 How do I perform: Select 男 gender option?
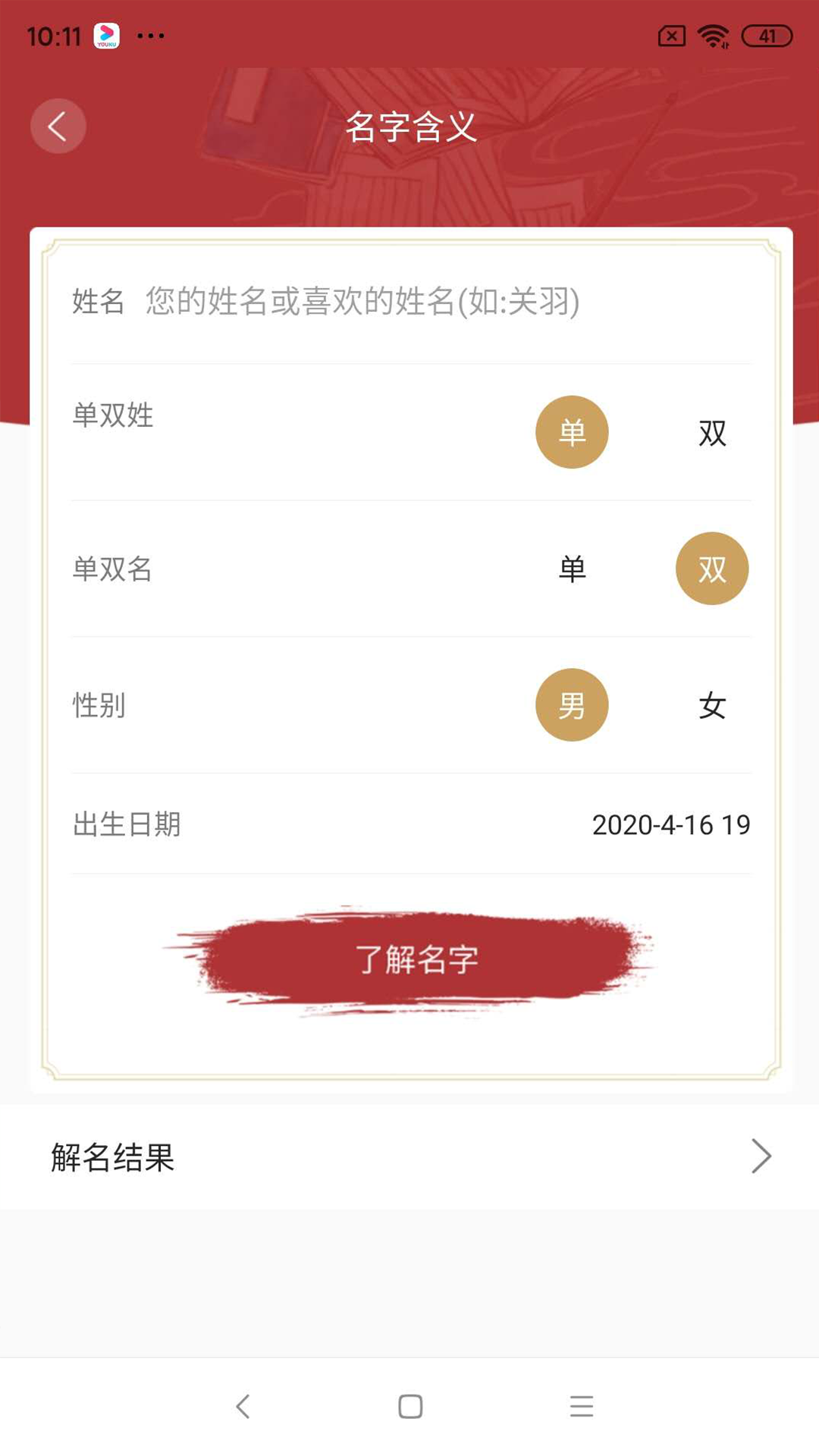pyautogui.click(x=573, y=705)
